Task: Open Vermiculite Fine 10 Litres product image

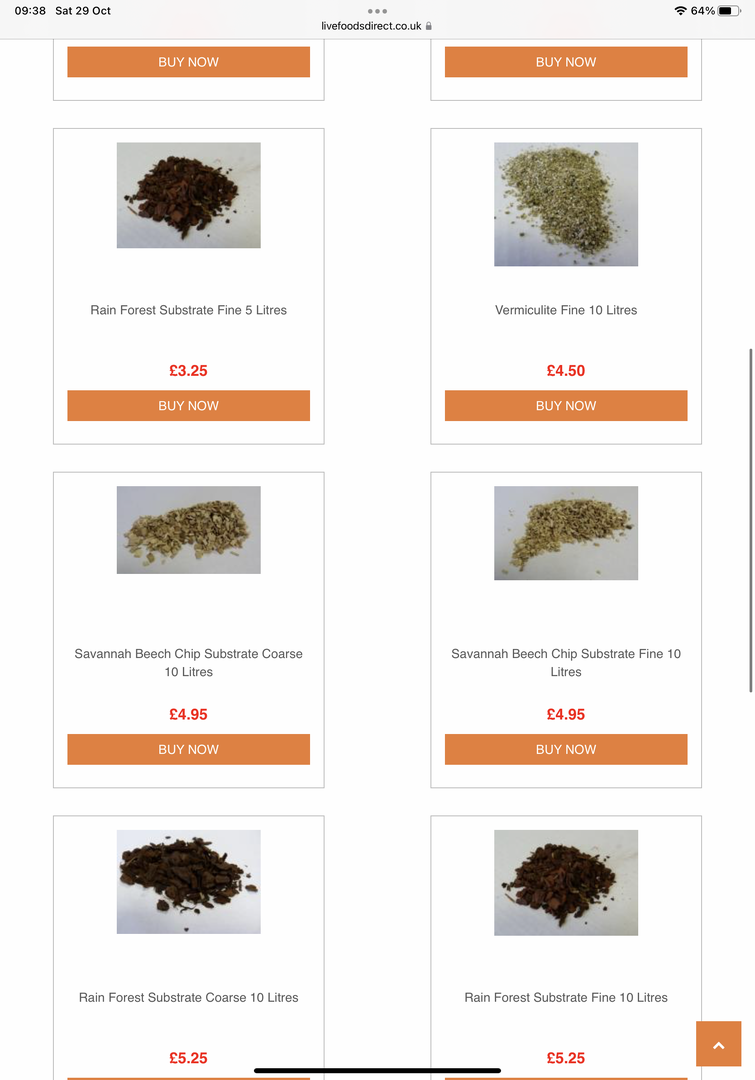Action: point(565,204)
